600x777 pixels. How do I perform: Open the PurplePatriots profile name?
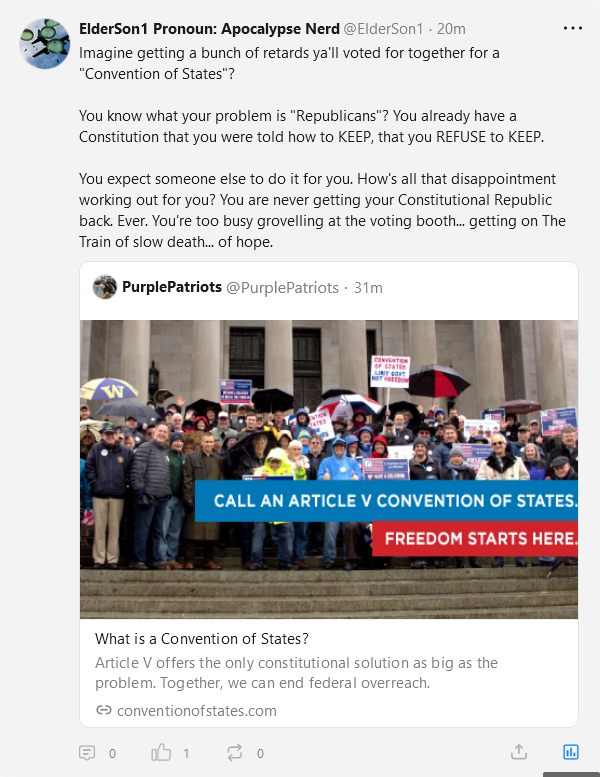171,287
